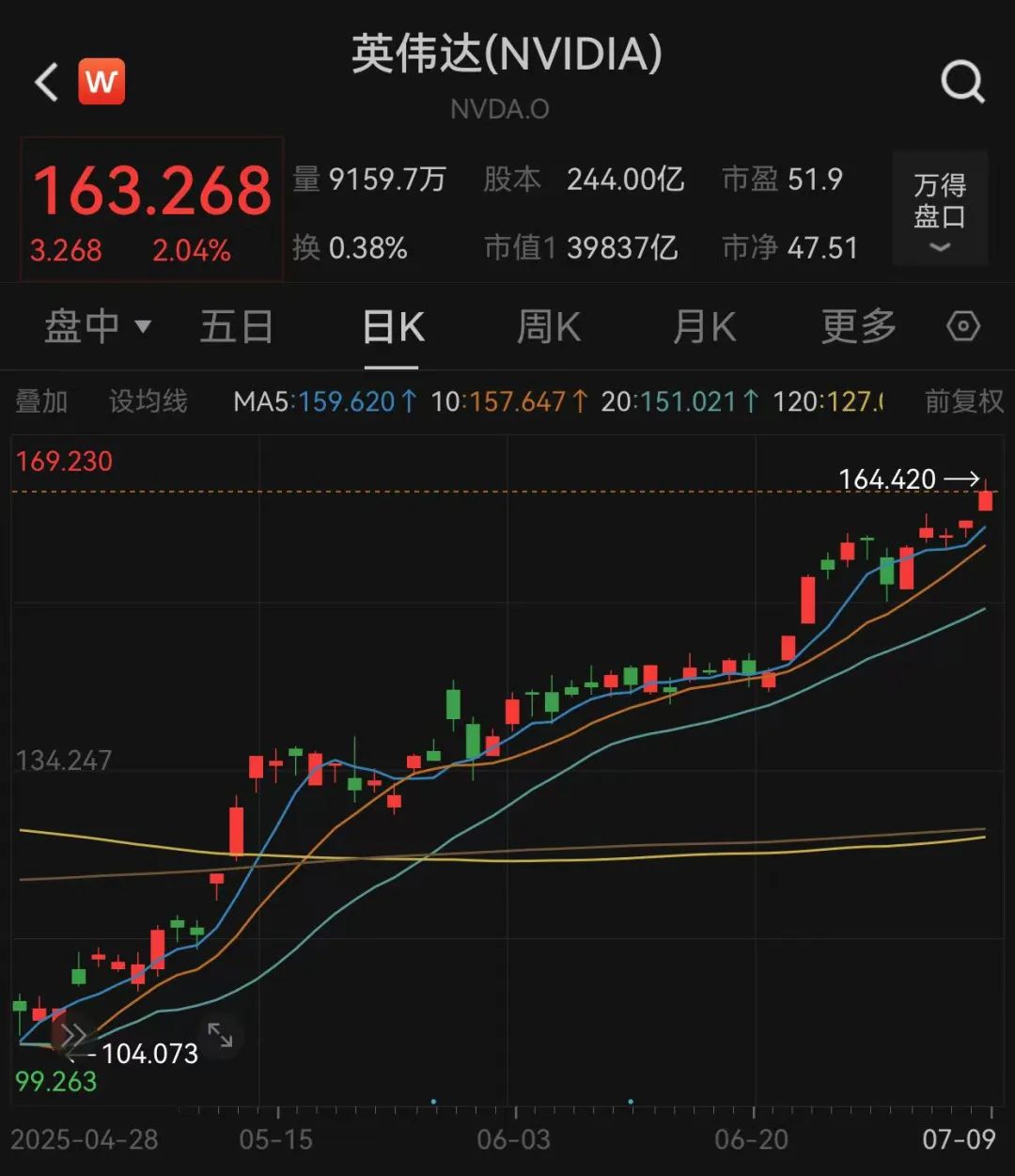Open chart settings hexagon icon

click(x=963, y=327)
